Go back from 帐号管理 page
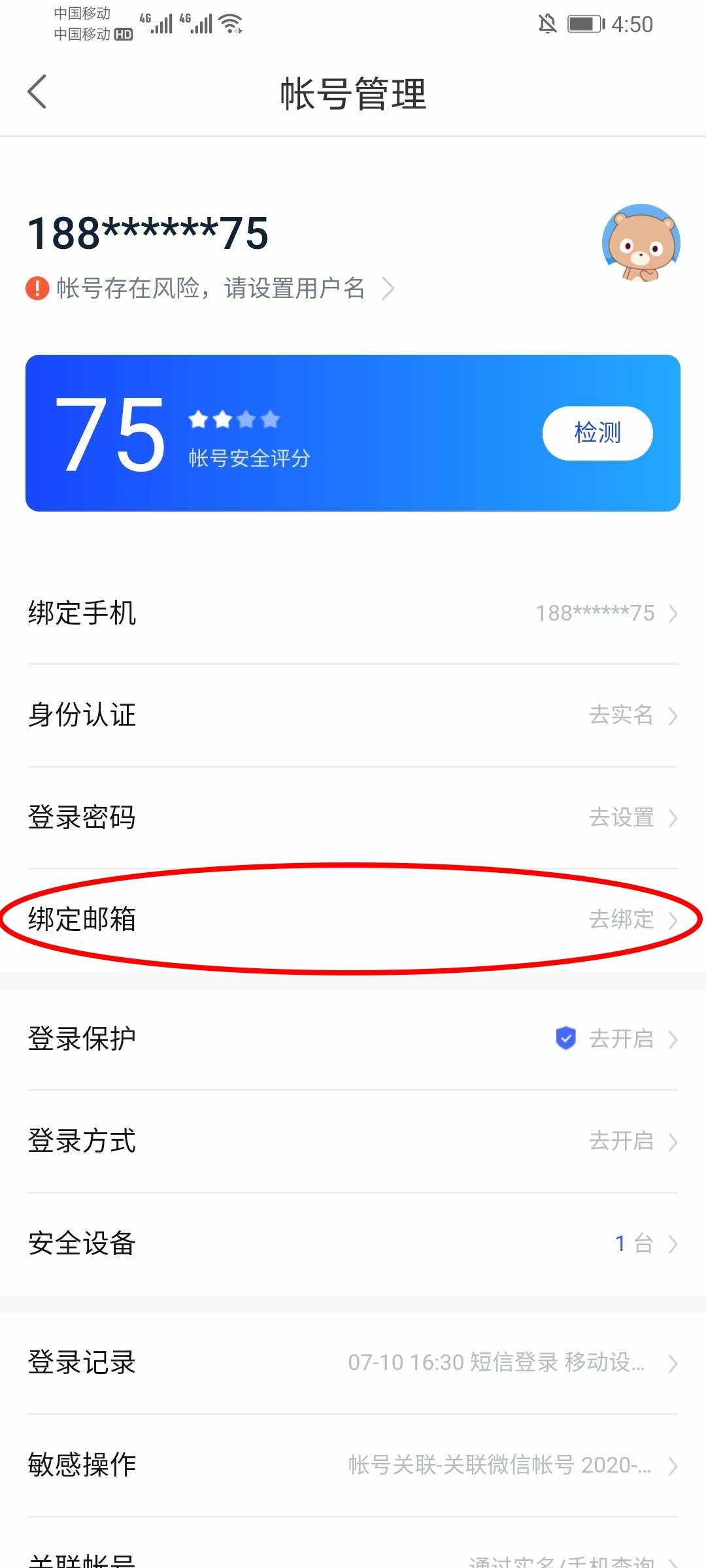 point(37,91)
